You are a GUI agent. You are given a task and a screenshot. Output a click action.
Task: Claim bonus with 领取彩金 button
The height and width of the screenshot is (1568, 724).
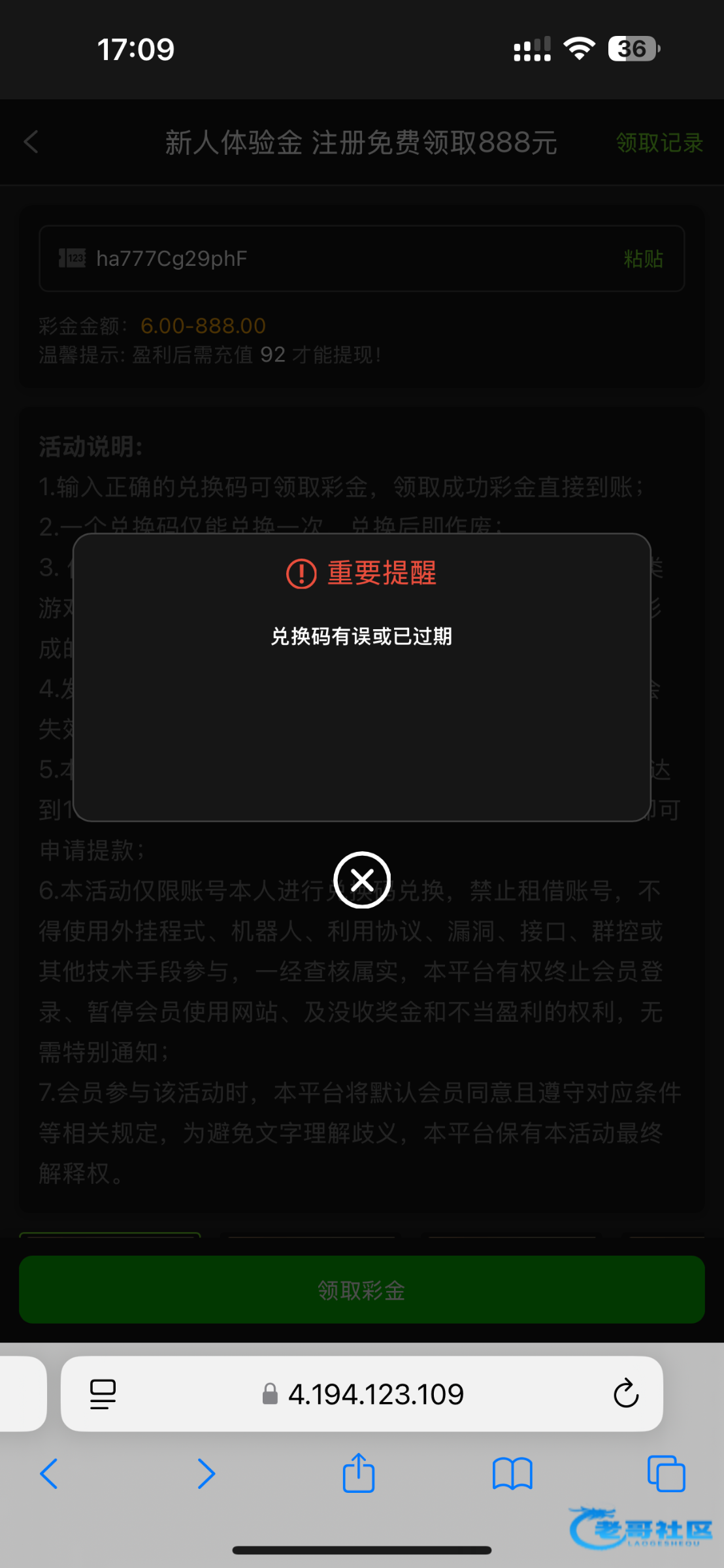tap(362, 1290)
